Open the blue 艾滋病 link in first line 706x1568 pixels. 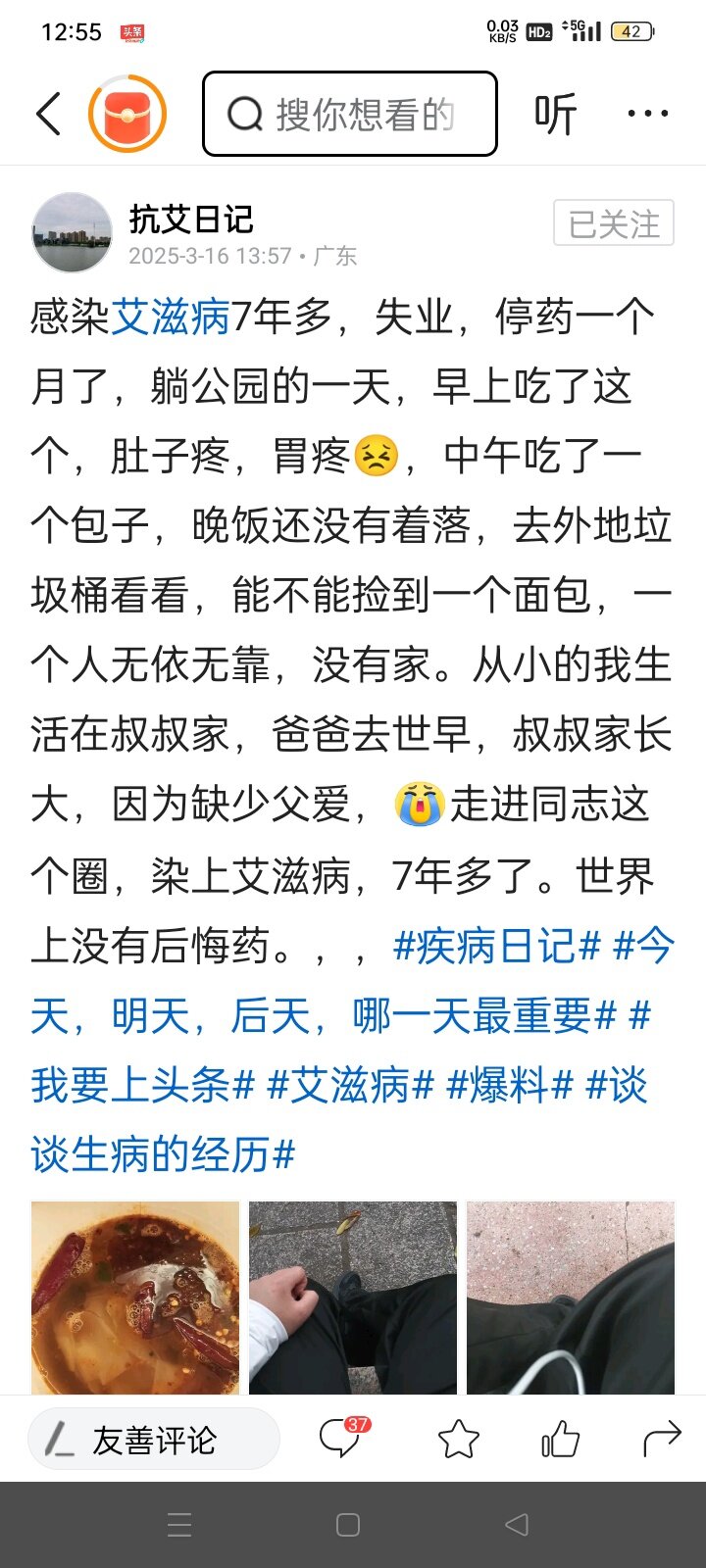pyautogui.click(x=171, y=317)
